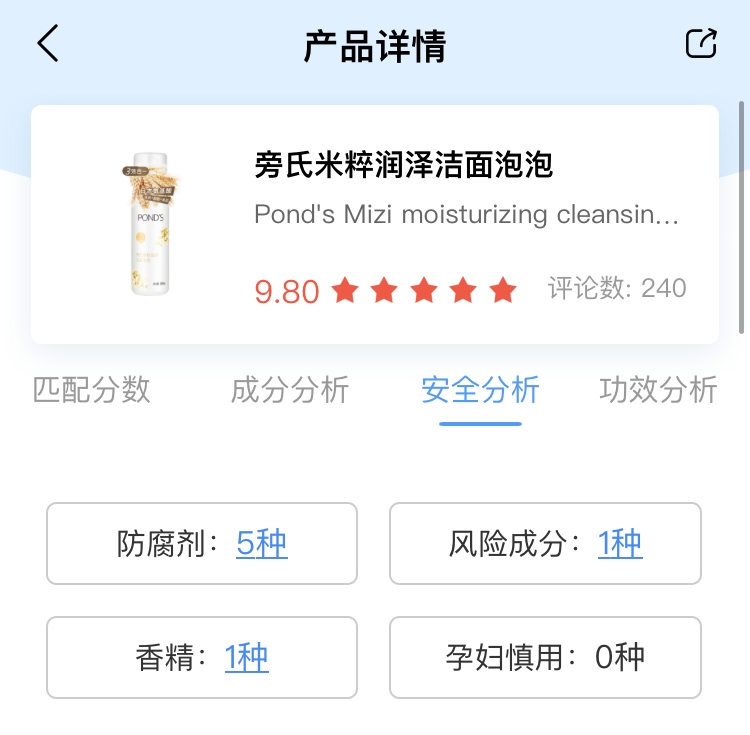Screen dimensions: 750x735
Task: Switch to the 成分分析 tab
Action: click(x=290, y=389)
